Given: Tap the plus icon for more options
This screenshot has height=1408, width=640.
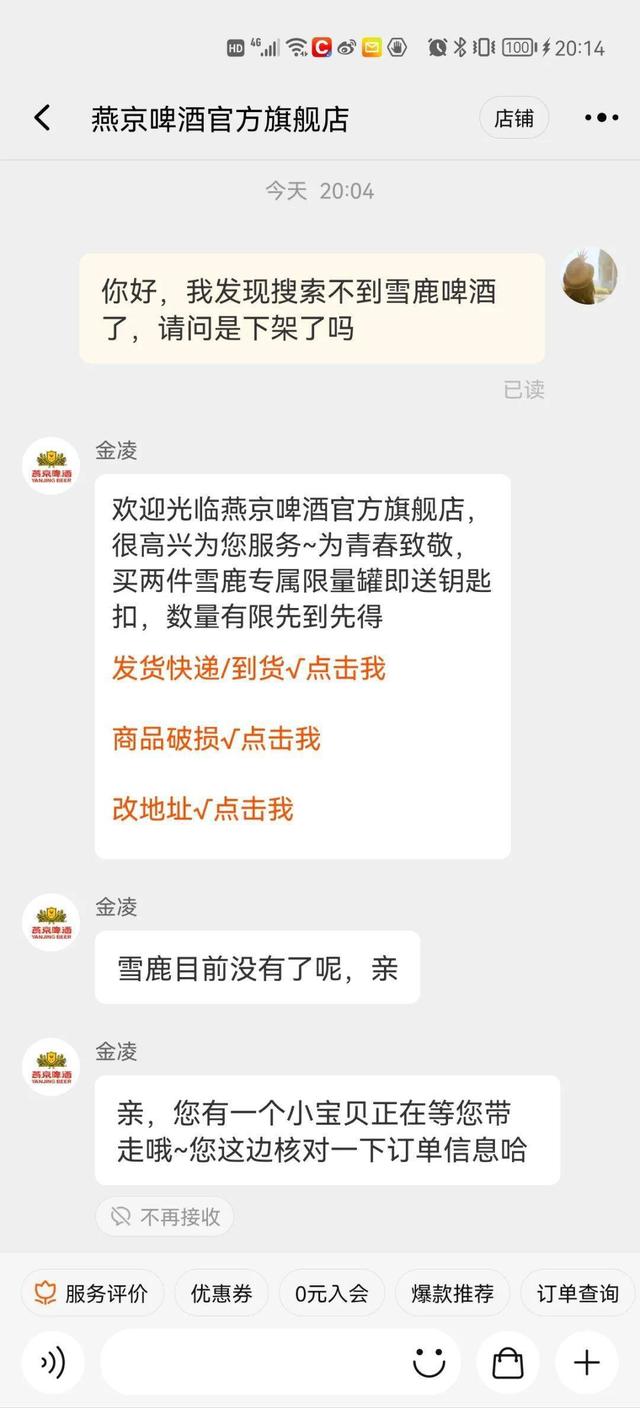Looking at the screenshot, I should point(587,1362).
